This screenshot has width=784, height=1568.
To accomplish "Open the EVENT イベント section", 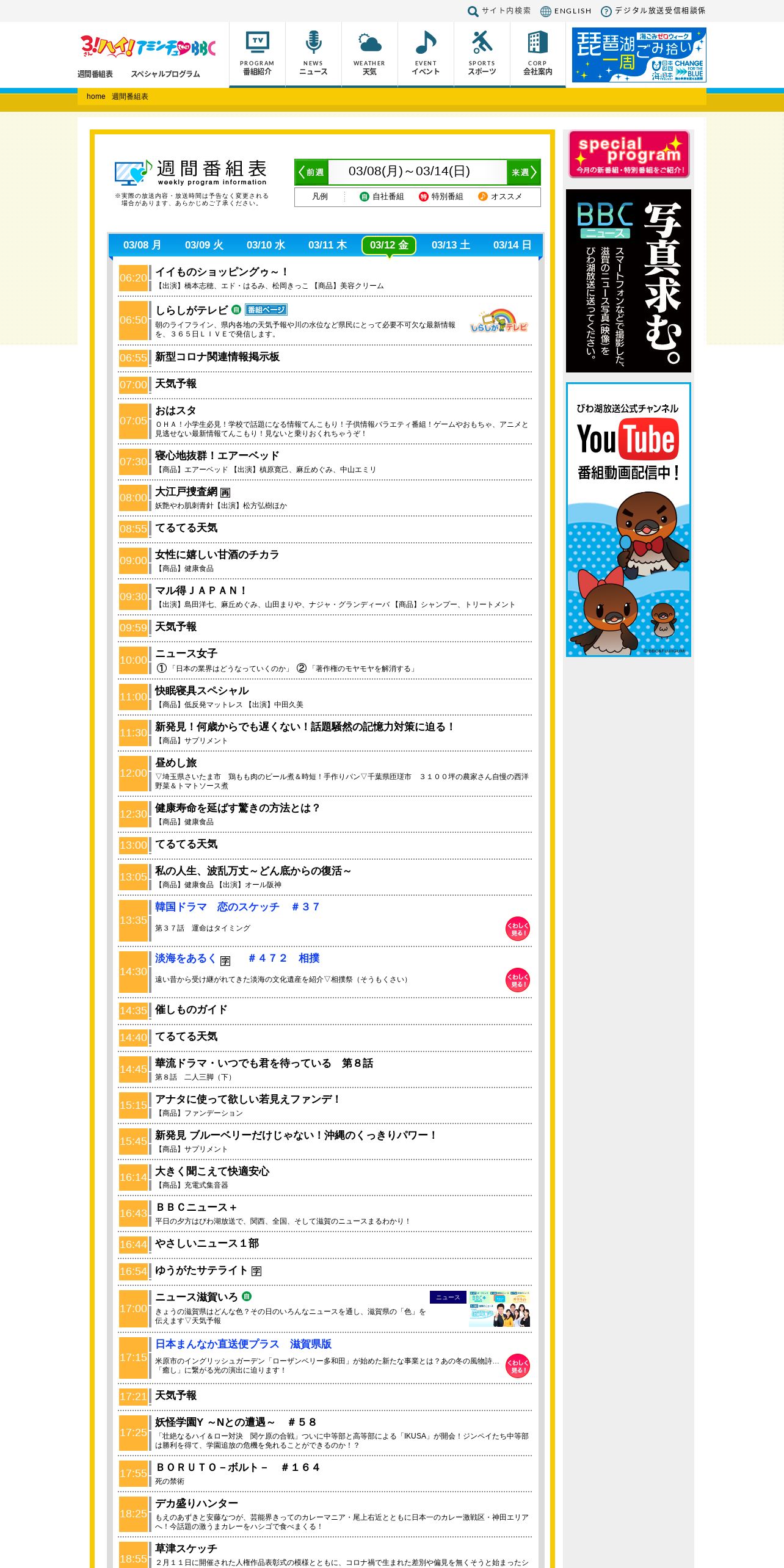I will coord(426,54).
